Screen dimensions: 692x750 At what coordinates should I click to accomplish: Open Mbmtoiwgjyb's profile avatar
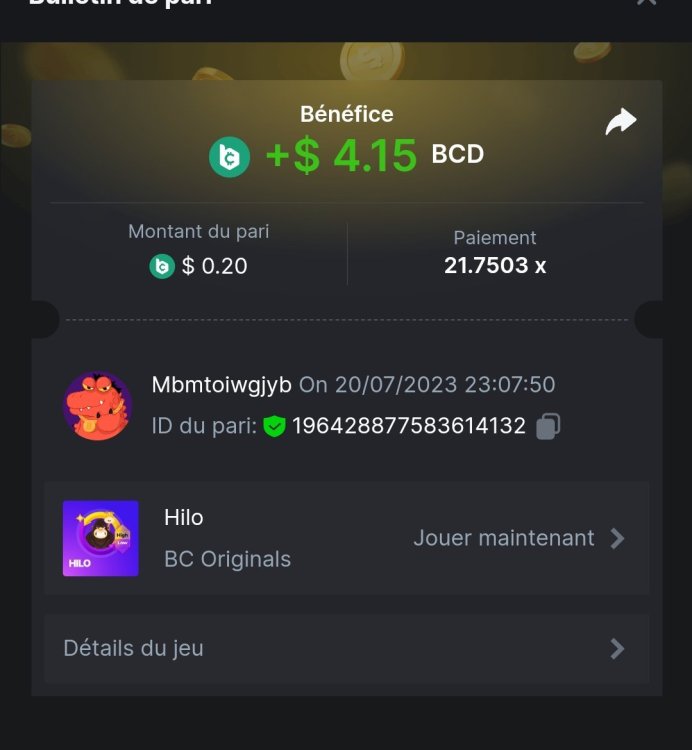(98, 405)
